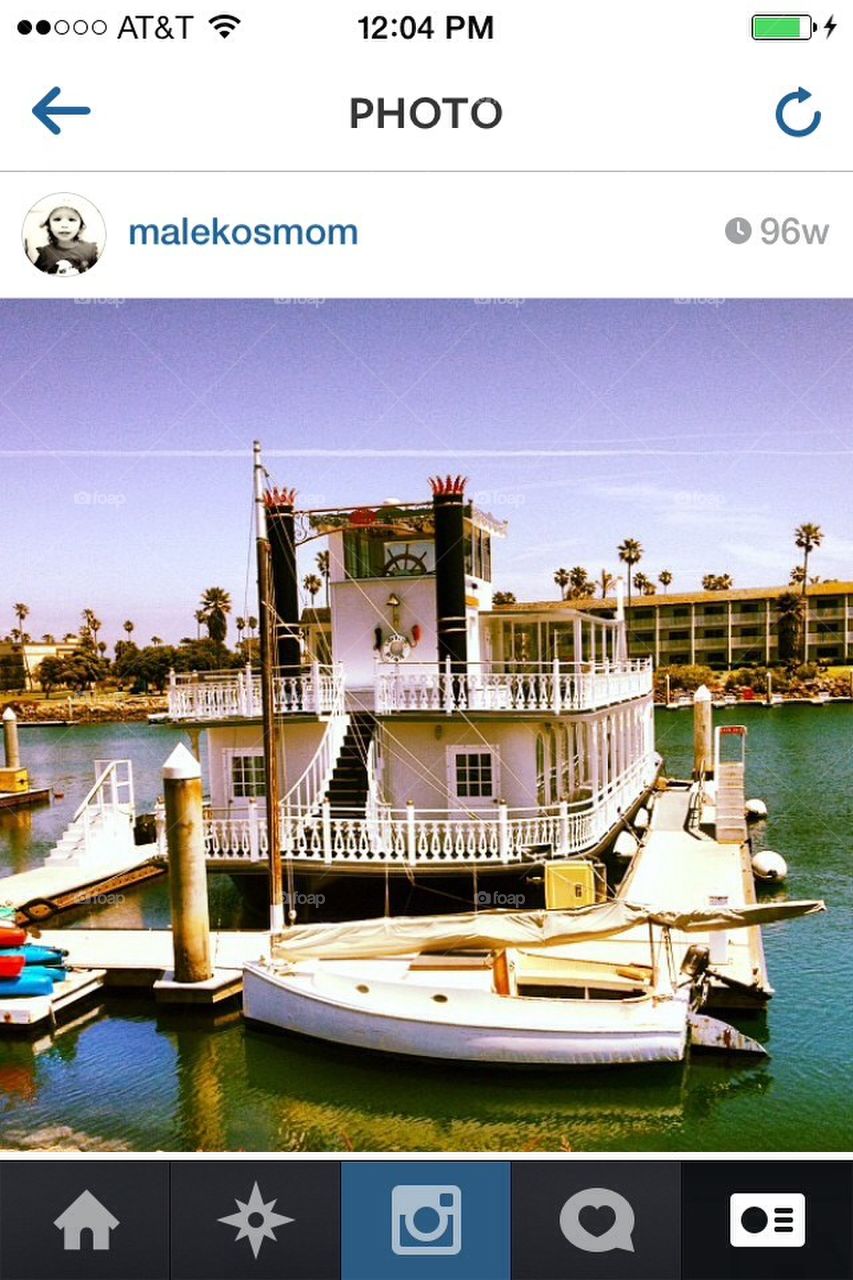The width and height of the screenshot is (853, 1280).
Task: Refresh the photo page
Action: tap(798, 112)
